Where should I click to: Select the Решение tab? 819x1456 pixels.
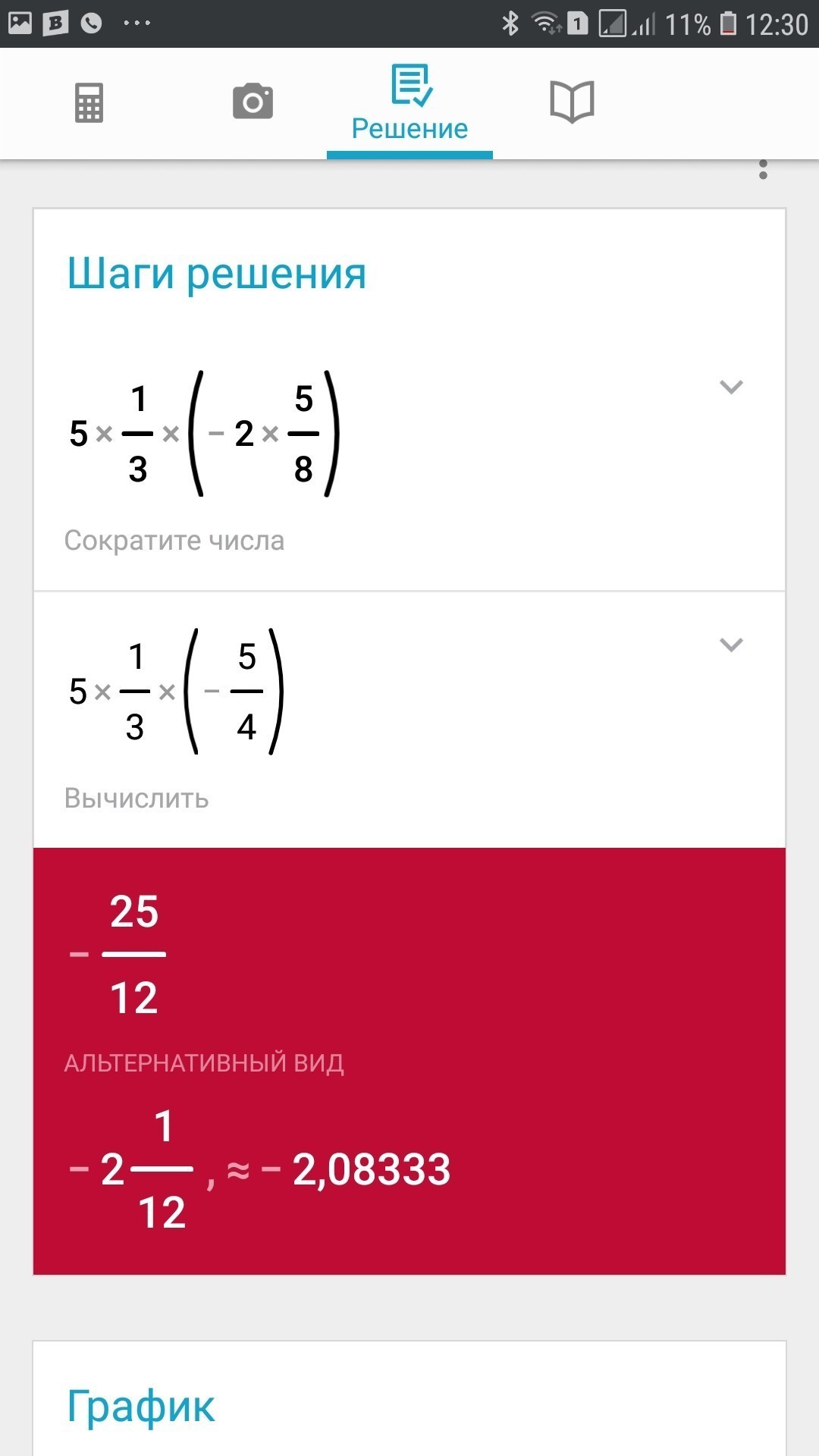point(409,104)
